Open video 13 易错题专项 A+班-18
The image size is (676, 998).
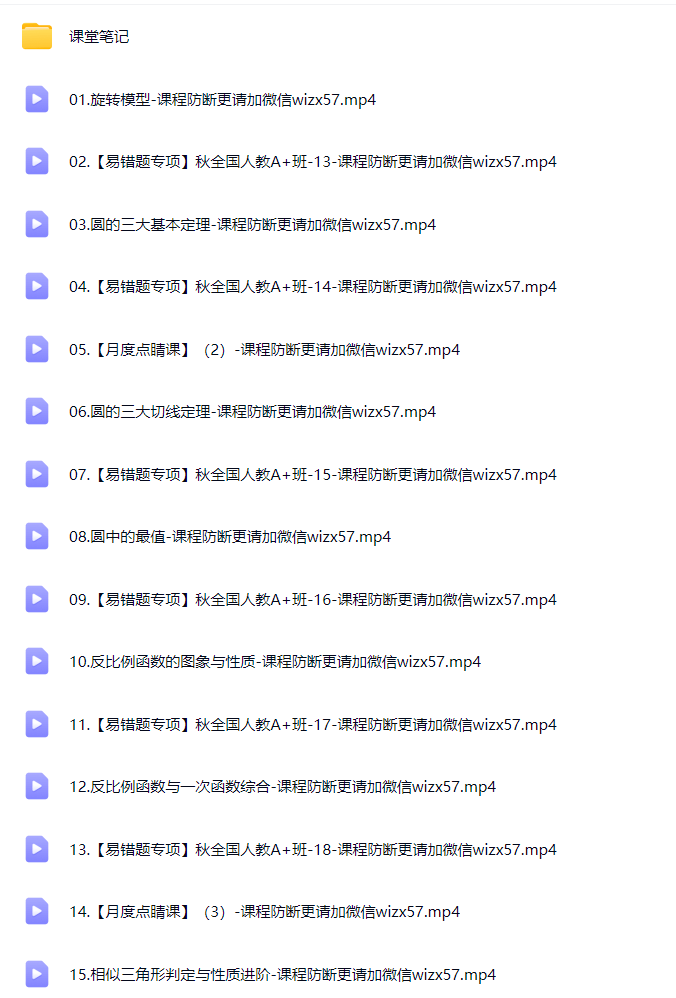tap(312, 850)
